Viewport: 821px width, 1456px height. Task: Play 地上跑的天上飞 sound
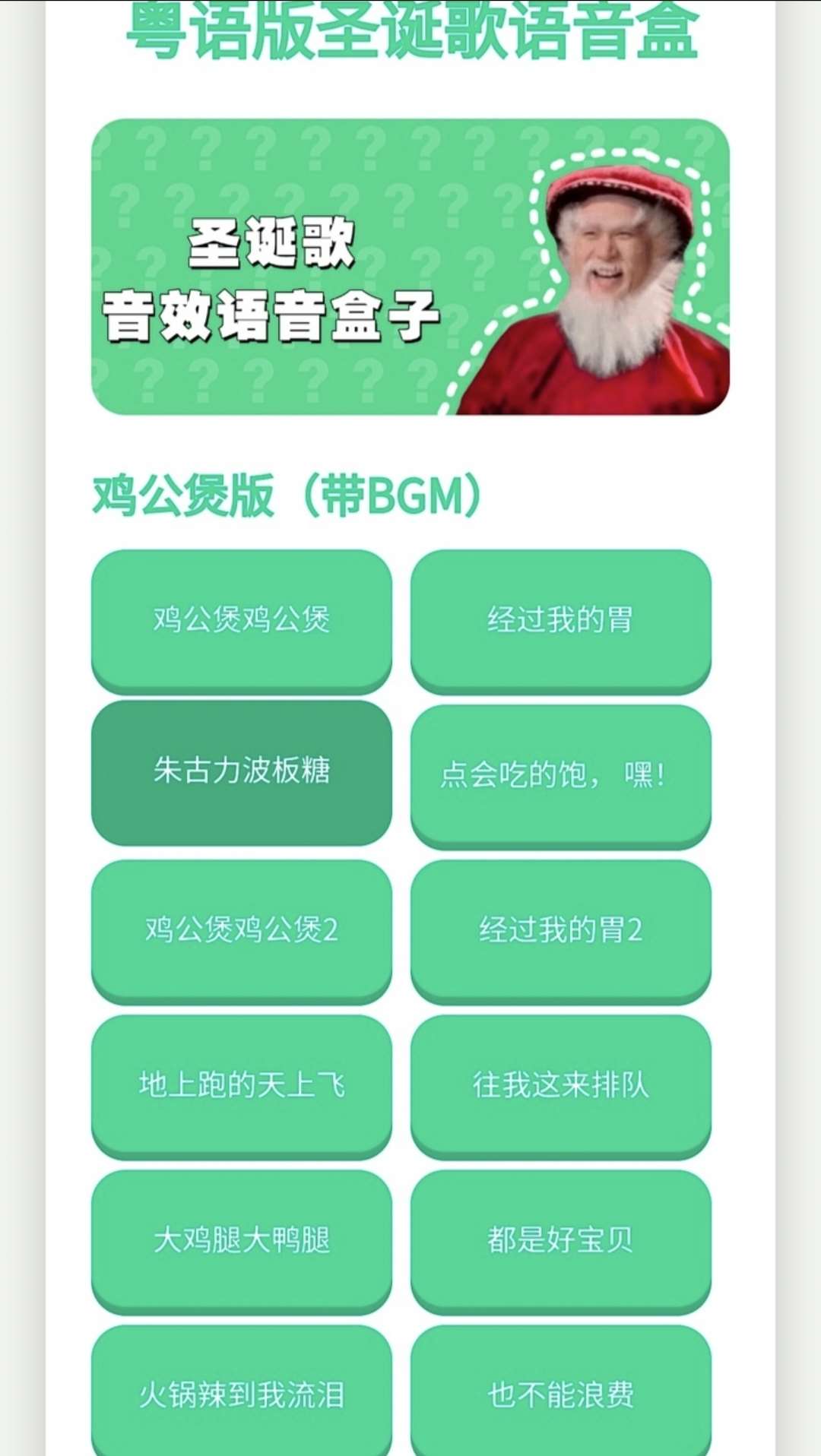241,1084
